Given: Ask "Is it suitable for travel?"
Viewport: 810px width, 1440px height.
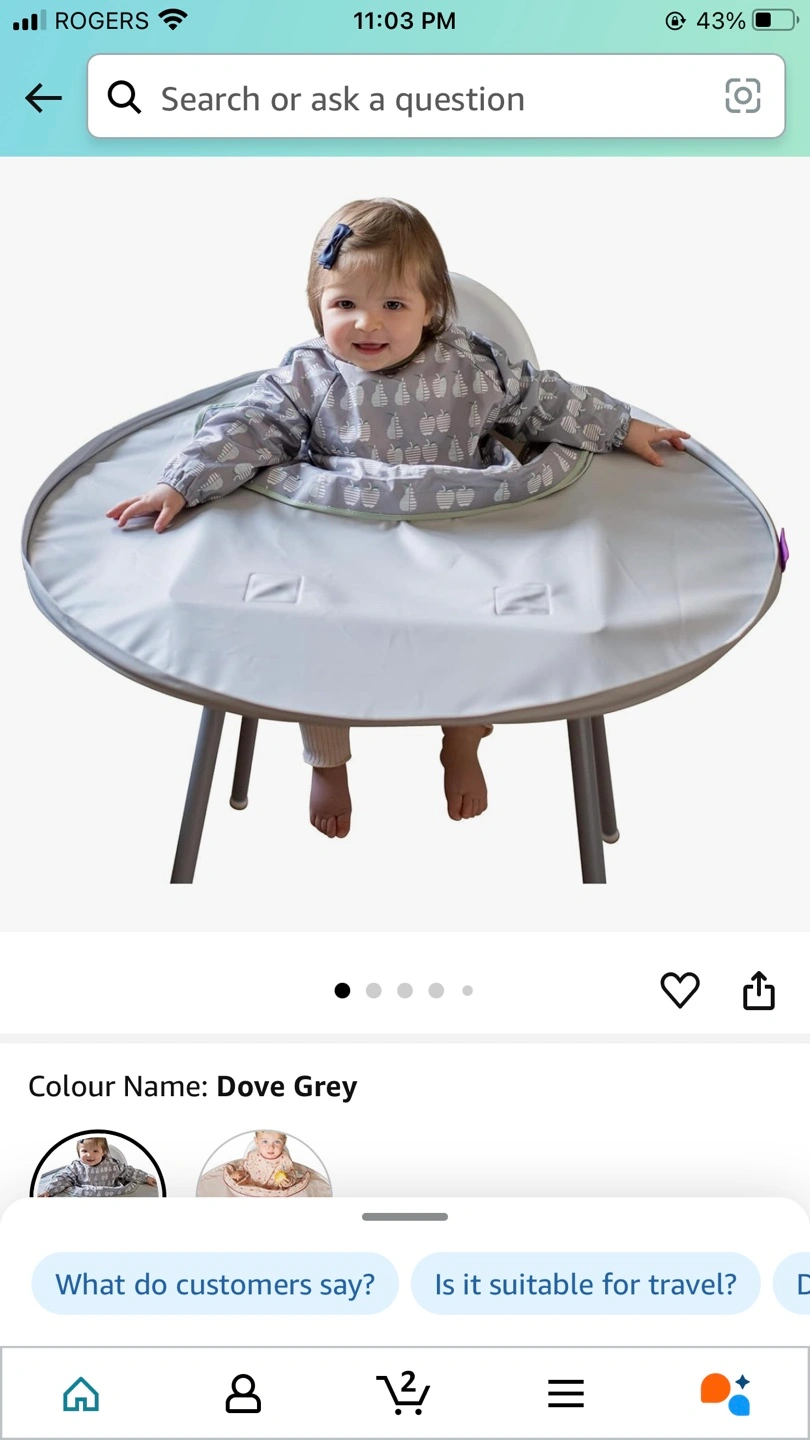Looking at the screenshot, I should pyautogui.click(x=586, y=1283).
